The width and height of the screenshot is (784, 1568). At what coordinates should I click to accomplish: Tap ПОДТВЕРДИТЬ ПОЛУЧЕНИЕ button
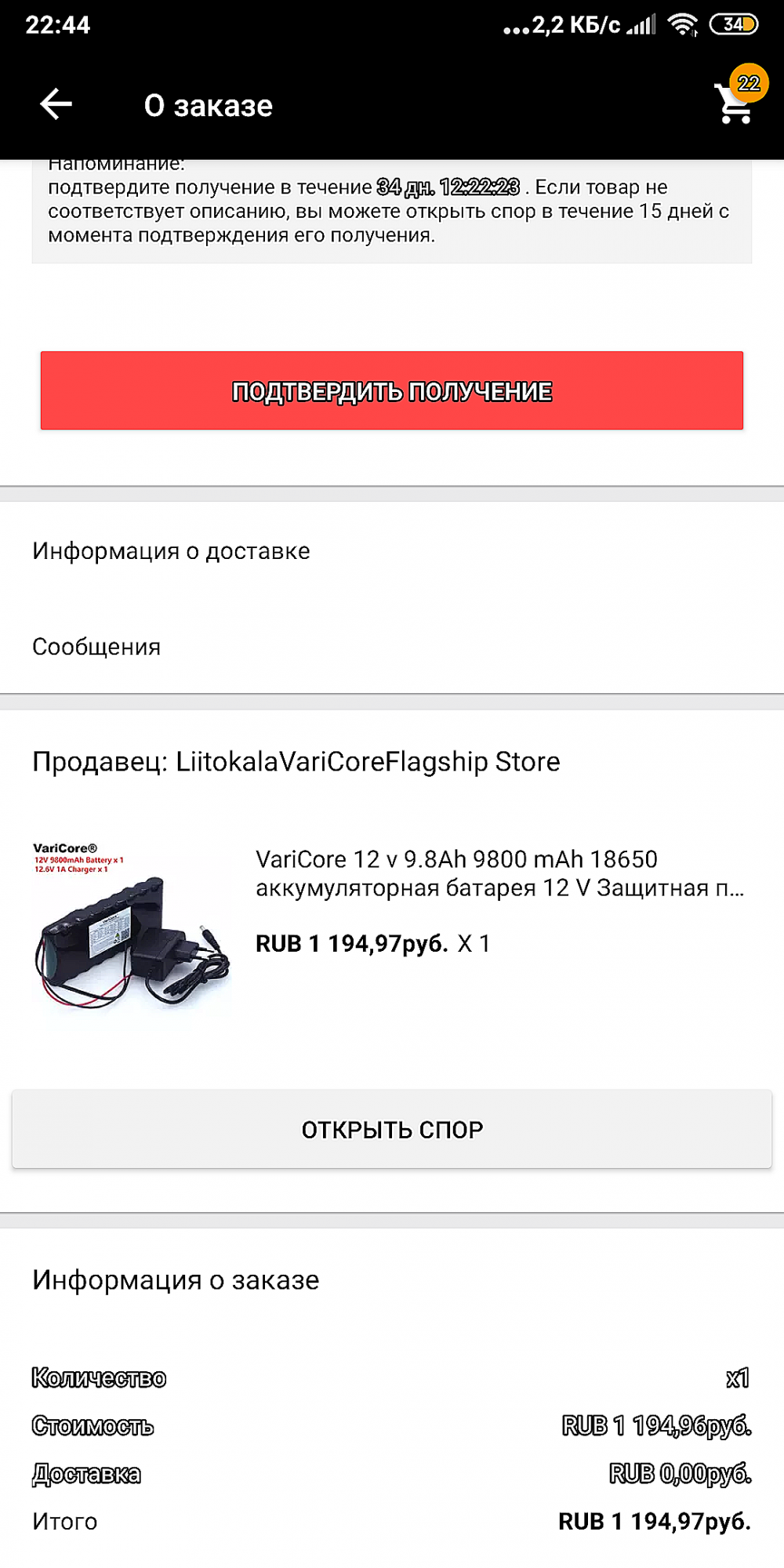[x=392, y=390]
